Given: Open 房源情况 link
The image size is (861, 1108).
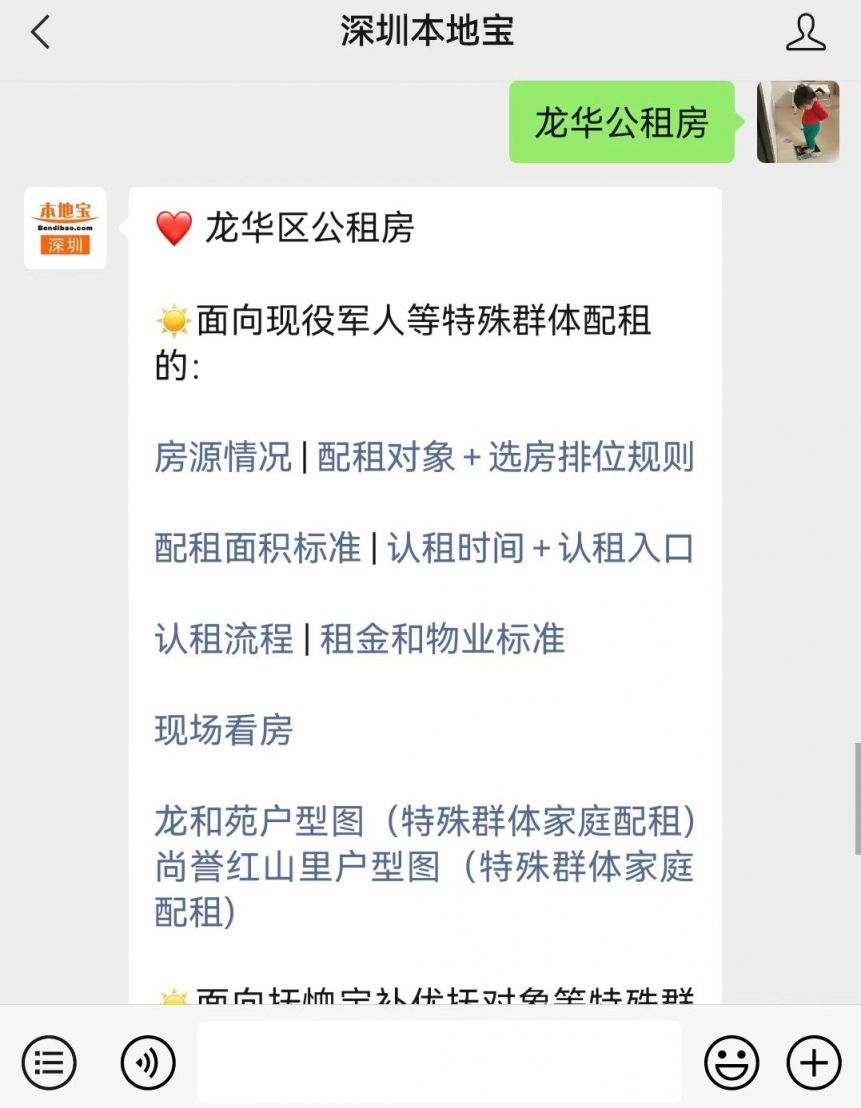Looking at the screenshot, I should [x=223, y=458].
